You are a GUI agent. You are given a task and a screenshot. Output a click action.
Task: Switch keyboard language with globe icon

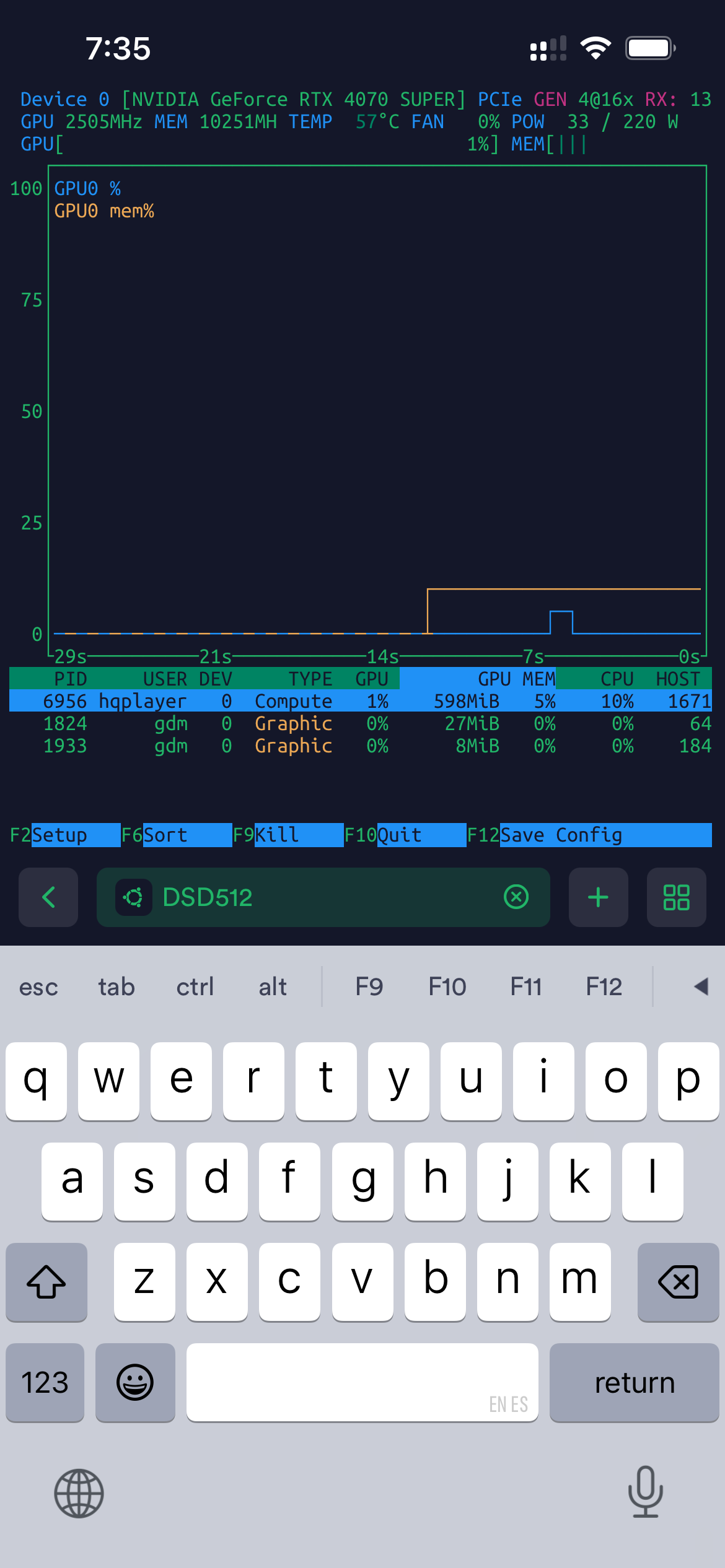point(79,1493)
